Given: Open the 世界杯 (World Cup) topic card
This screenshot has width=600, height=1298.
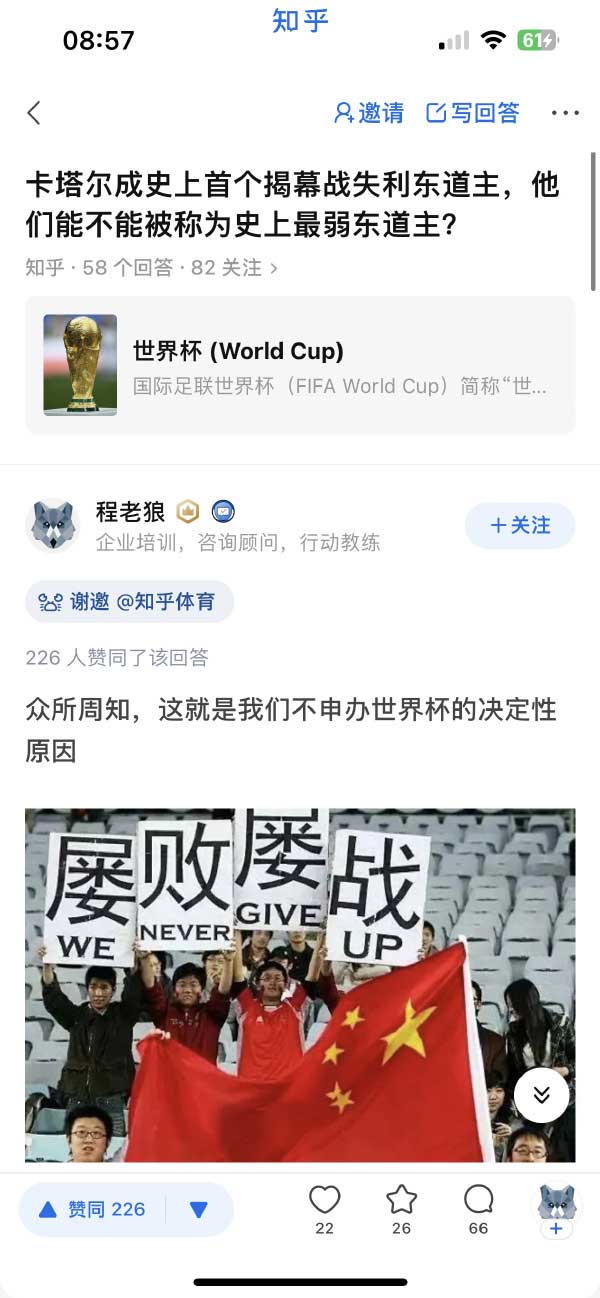Looking at the screenshot, I should click(x=300, y=365).
